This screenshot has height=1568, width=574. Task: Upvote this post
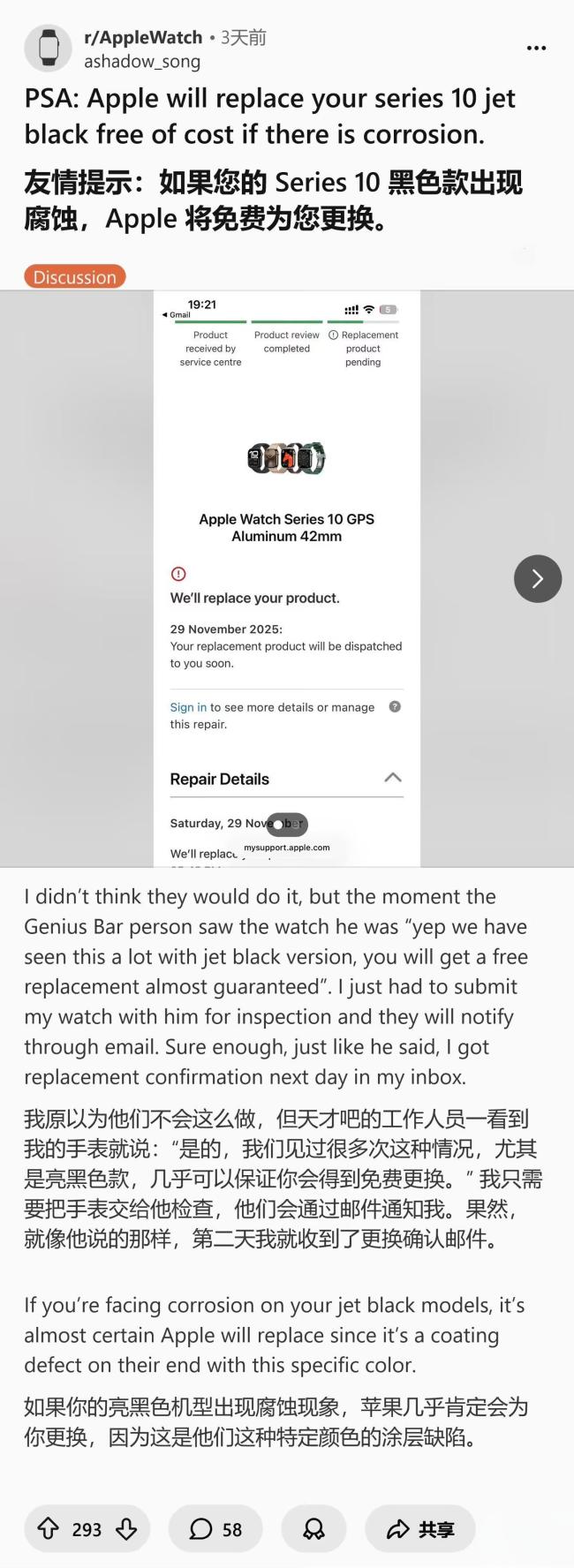point(48,1529)
